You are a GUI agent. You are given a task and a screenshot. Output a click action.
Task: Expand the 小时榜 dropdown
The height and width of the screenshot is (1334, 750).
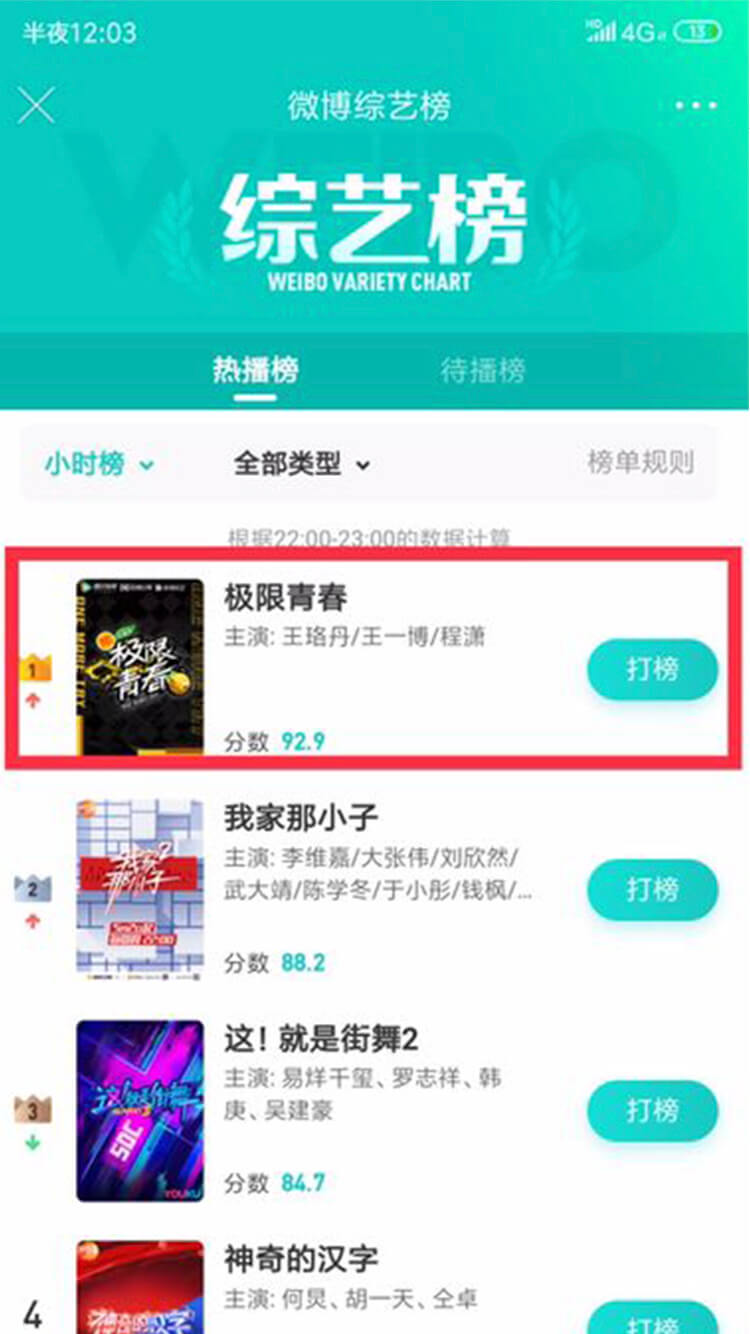[98, 463]
